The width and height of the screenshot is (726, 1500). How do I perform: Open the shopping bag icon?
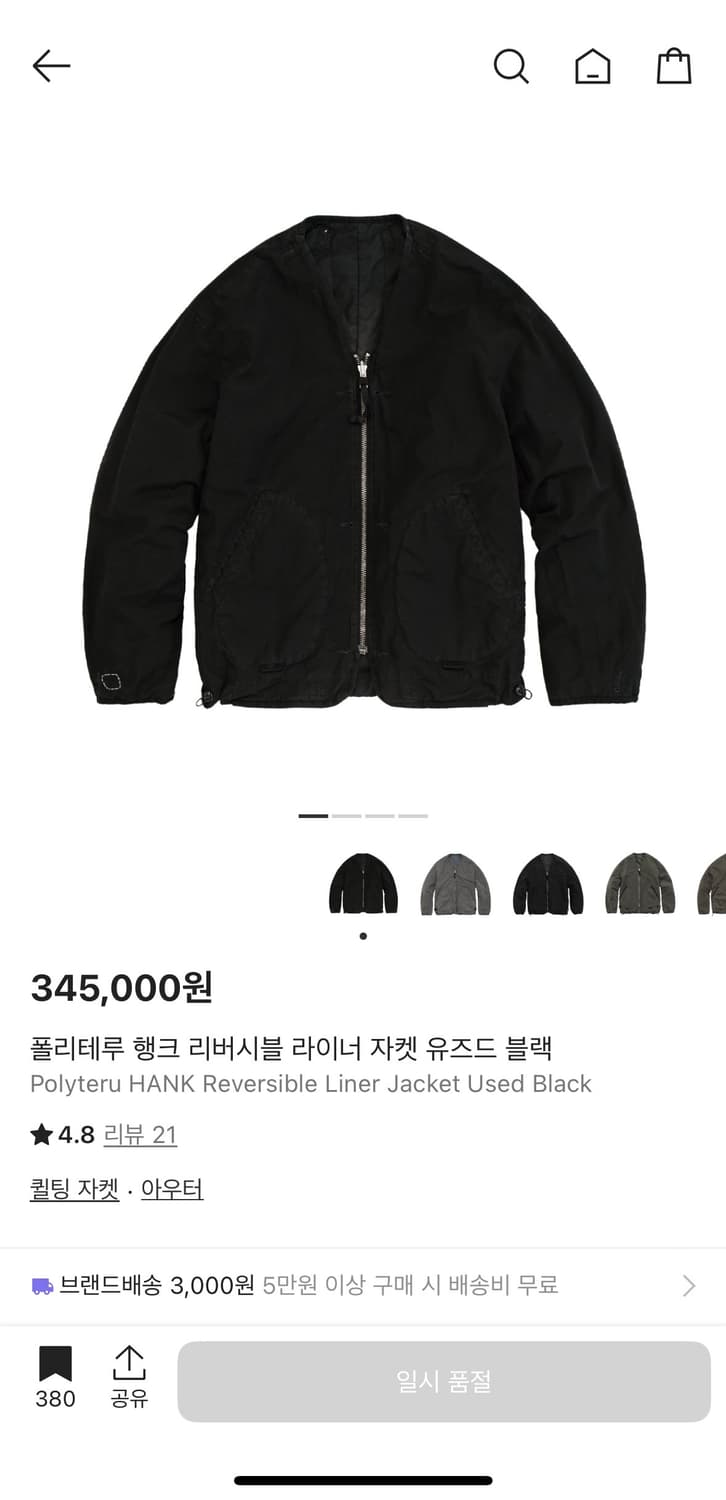(674, 66)
